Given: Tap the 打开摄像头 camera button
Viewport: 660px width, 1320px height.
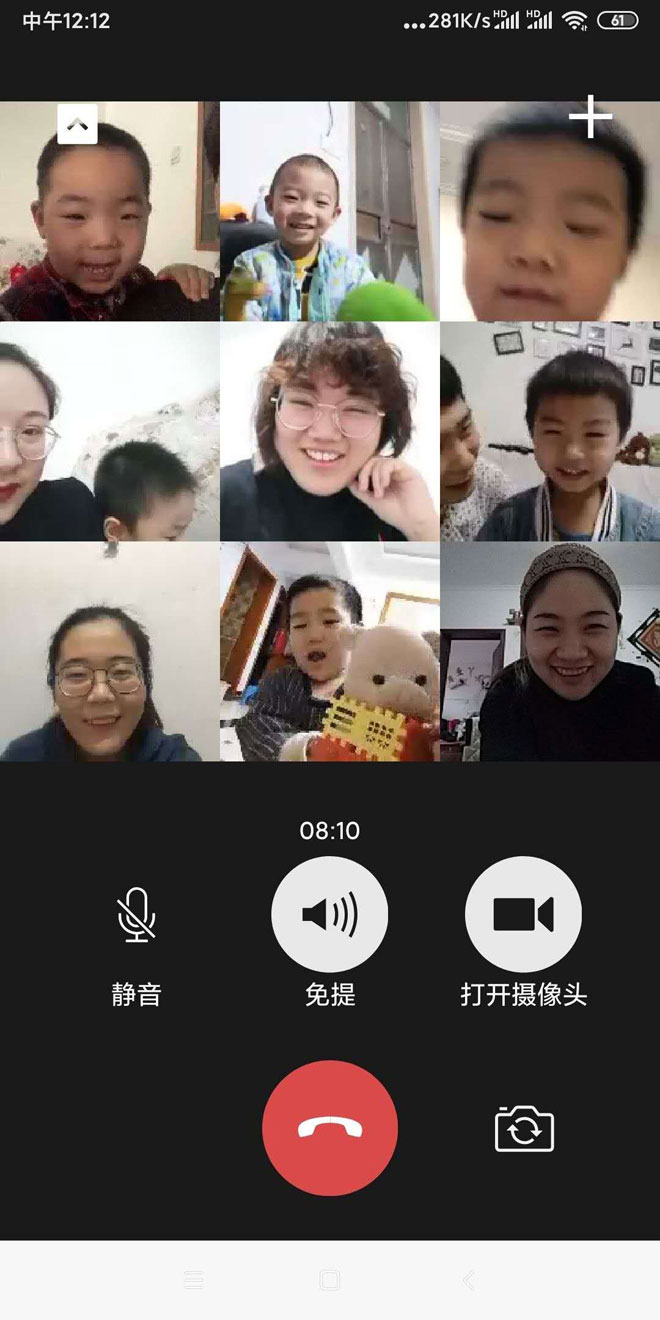Looking at the screenshot, I should pyautogui.click(x=523, y=915).
